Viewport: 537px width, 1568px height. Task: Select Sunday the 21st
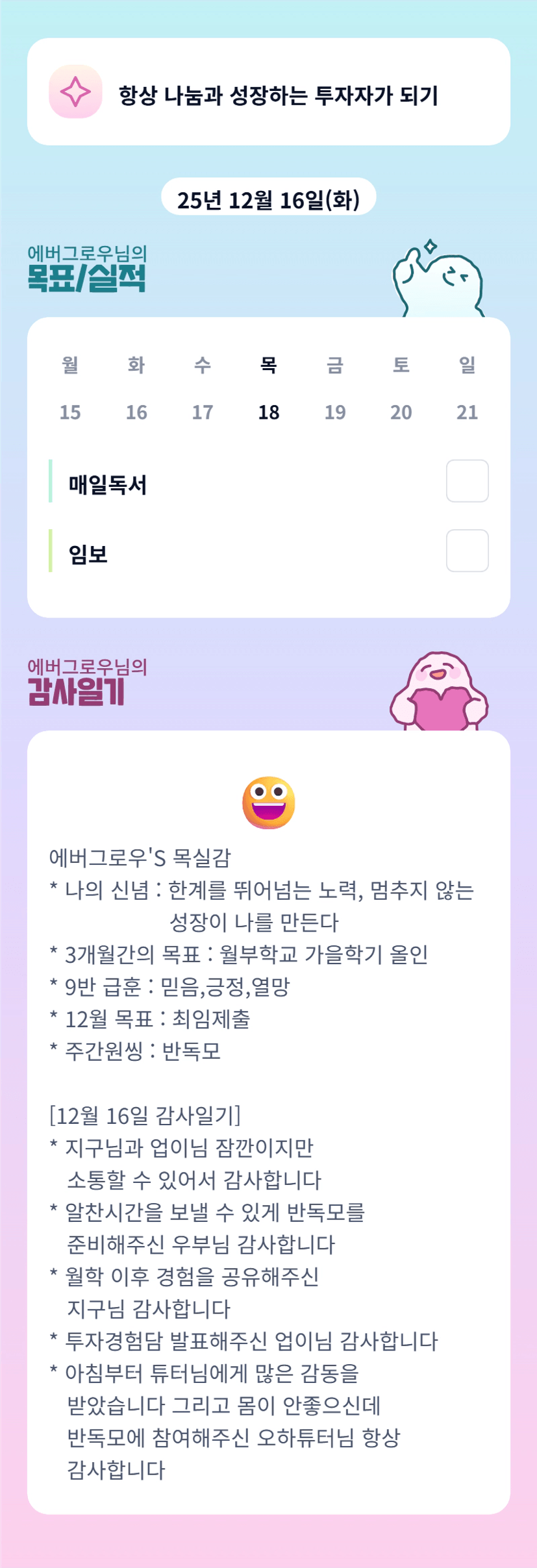[468, 388]
